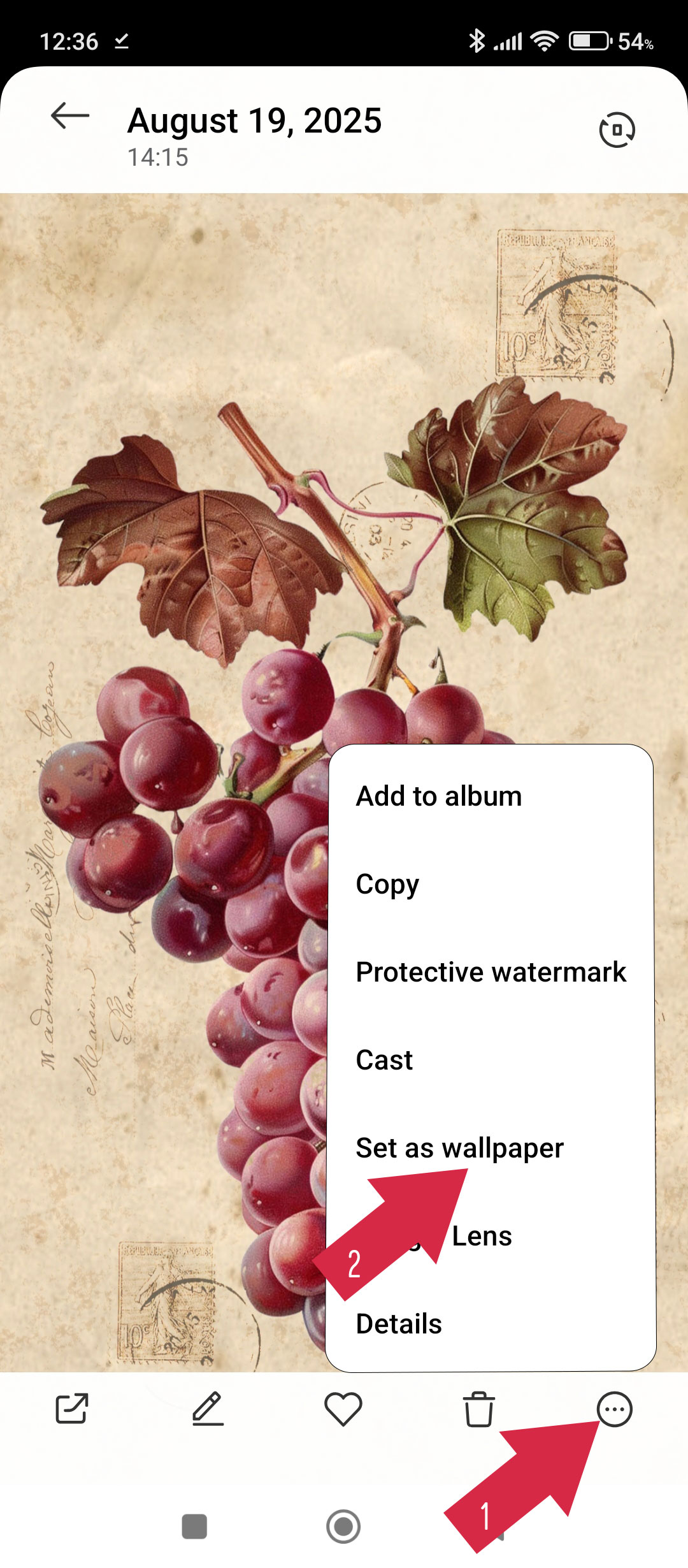Choose Copy from the menu
The height and width of the screenshot is (1568, 688).
[x=491, y=884]
